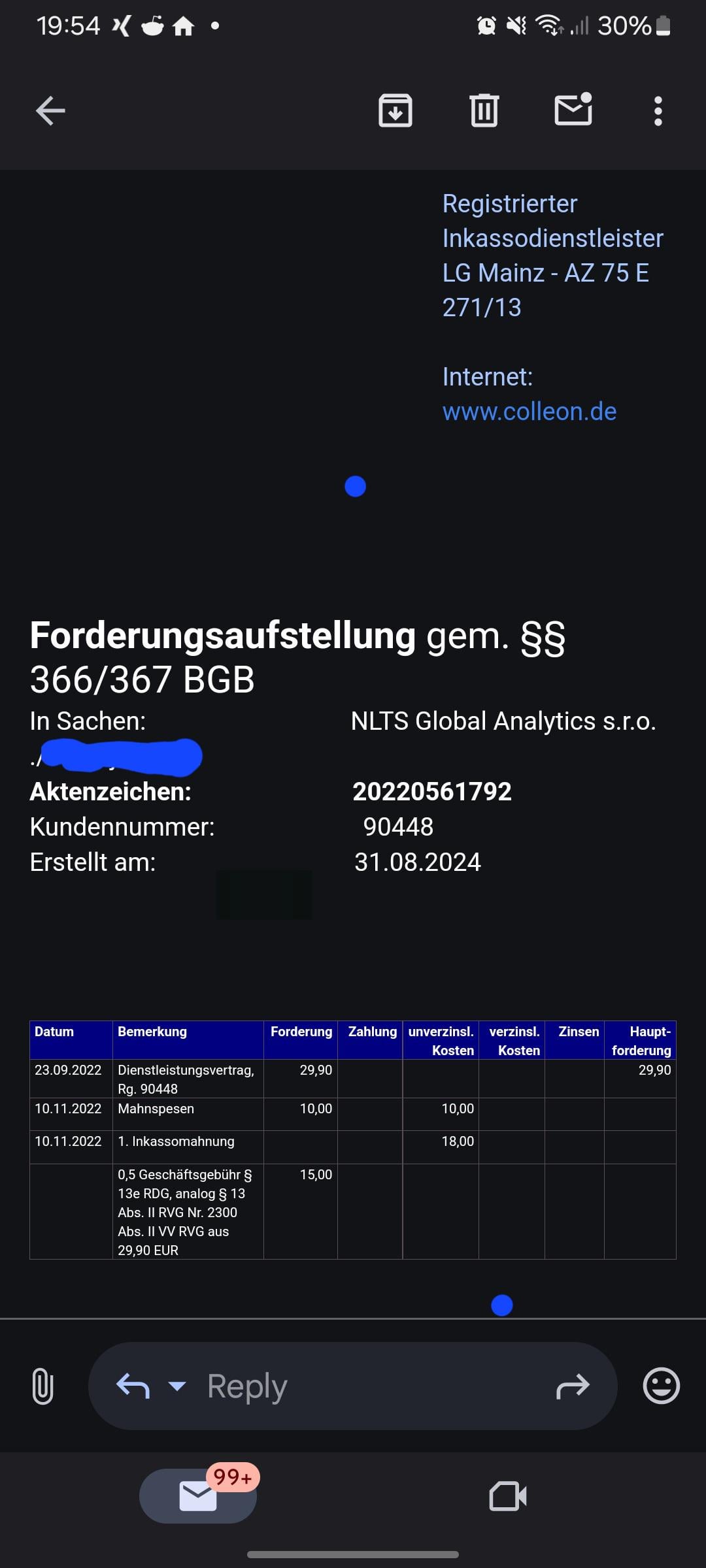Tap the Reply text field

tap(353, 1386)
